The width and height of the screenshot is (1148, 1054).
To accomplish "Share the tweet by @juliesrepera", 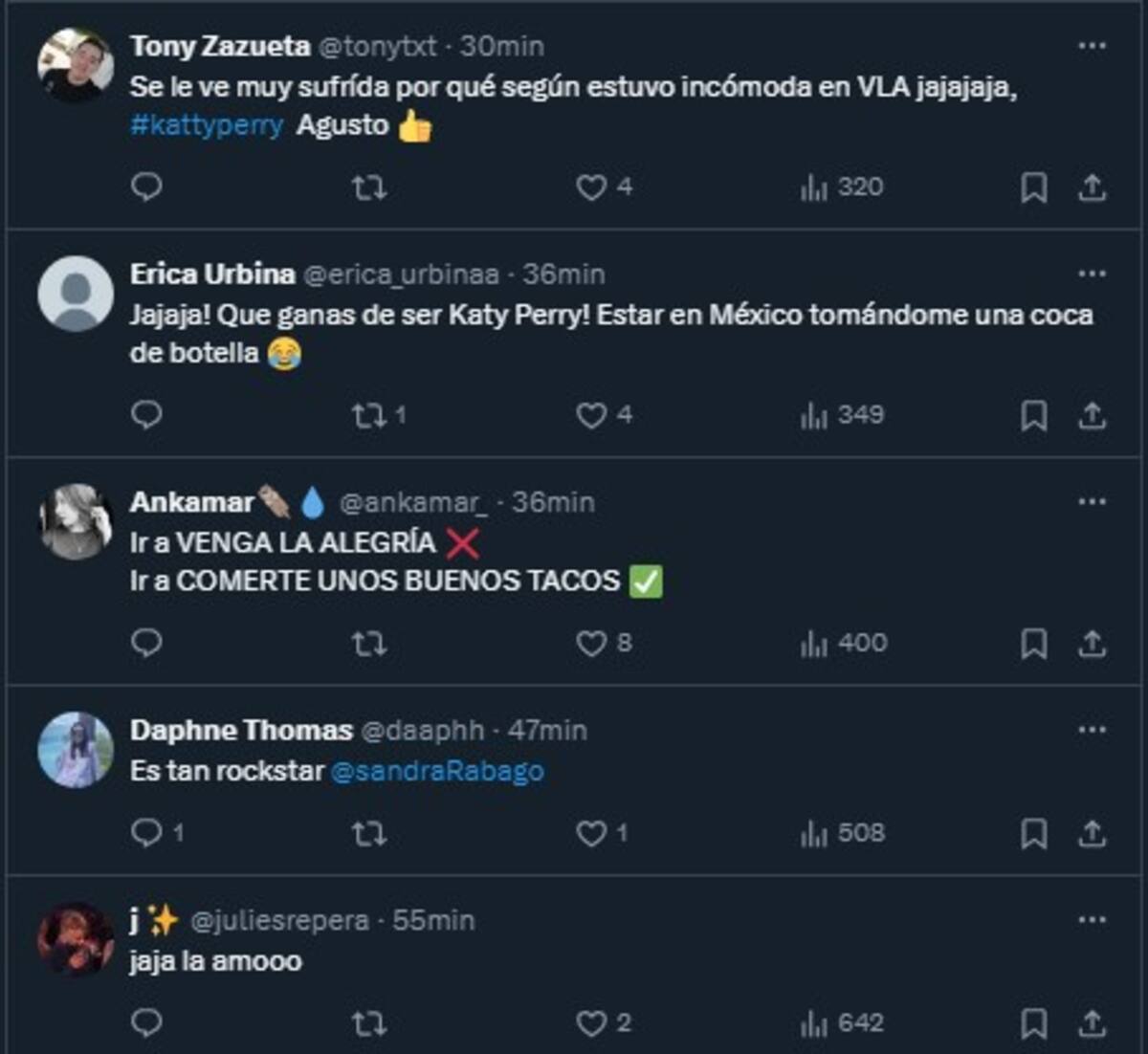I will click(1092, 1023).
